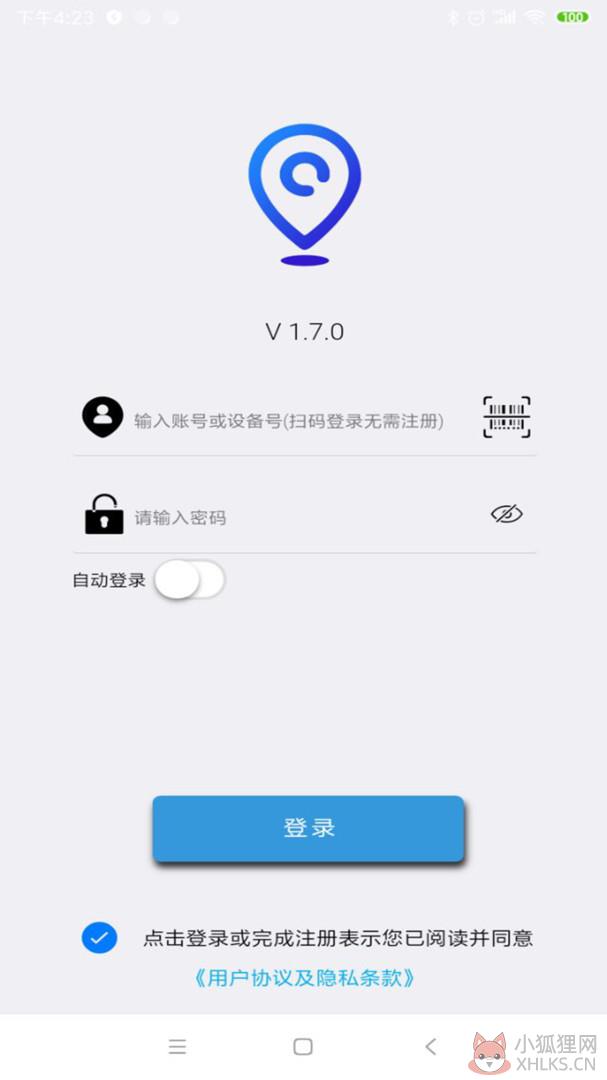
Task: Tap the blue 登录 login button
Action: (308, 828)
